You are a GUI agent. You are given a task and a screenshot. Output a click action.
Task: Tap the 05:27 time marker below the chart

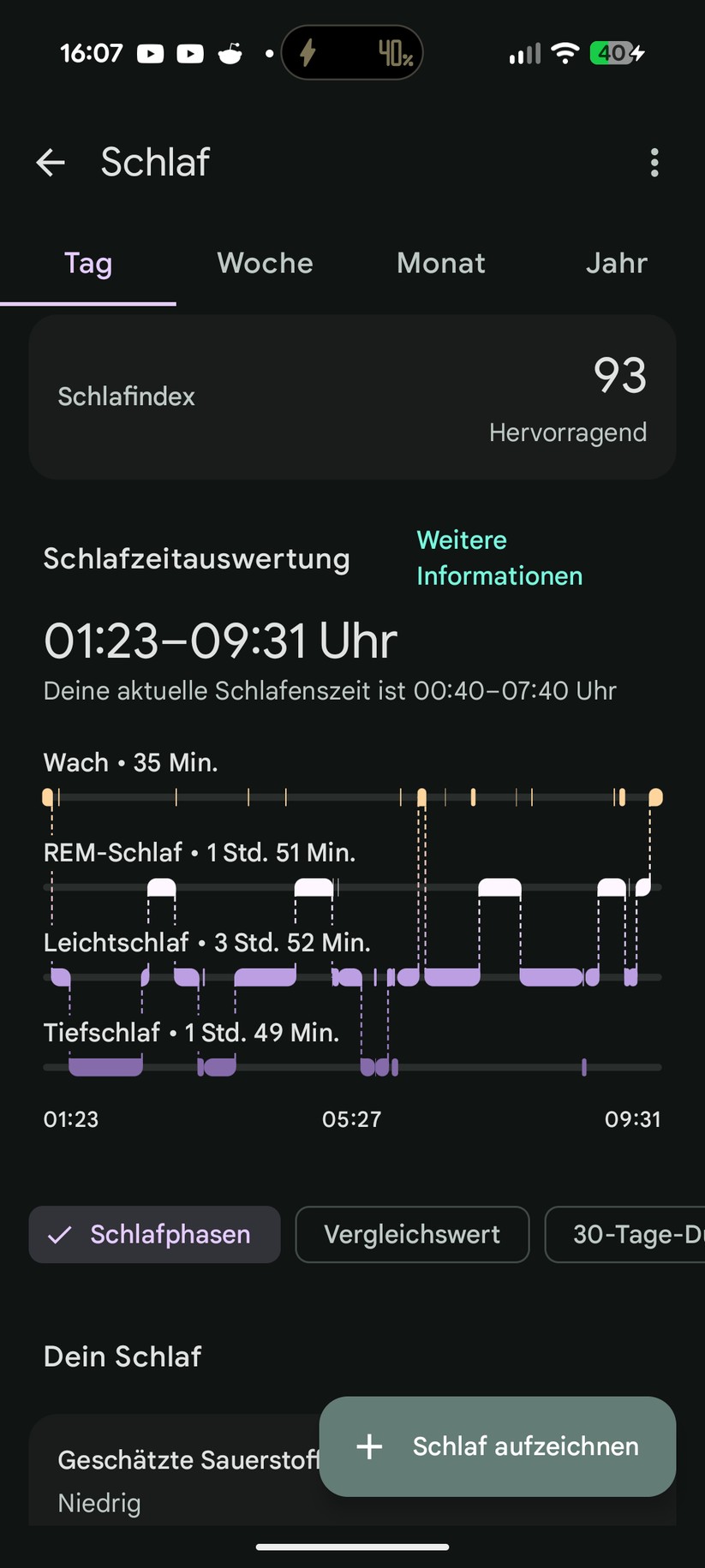coord(352,1118)
